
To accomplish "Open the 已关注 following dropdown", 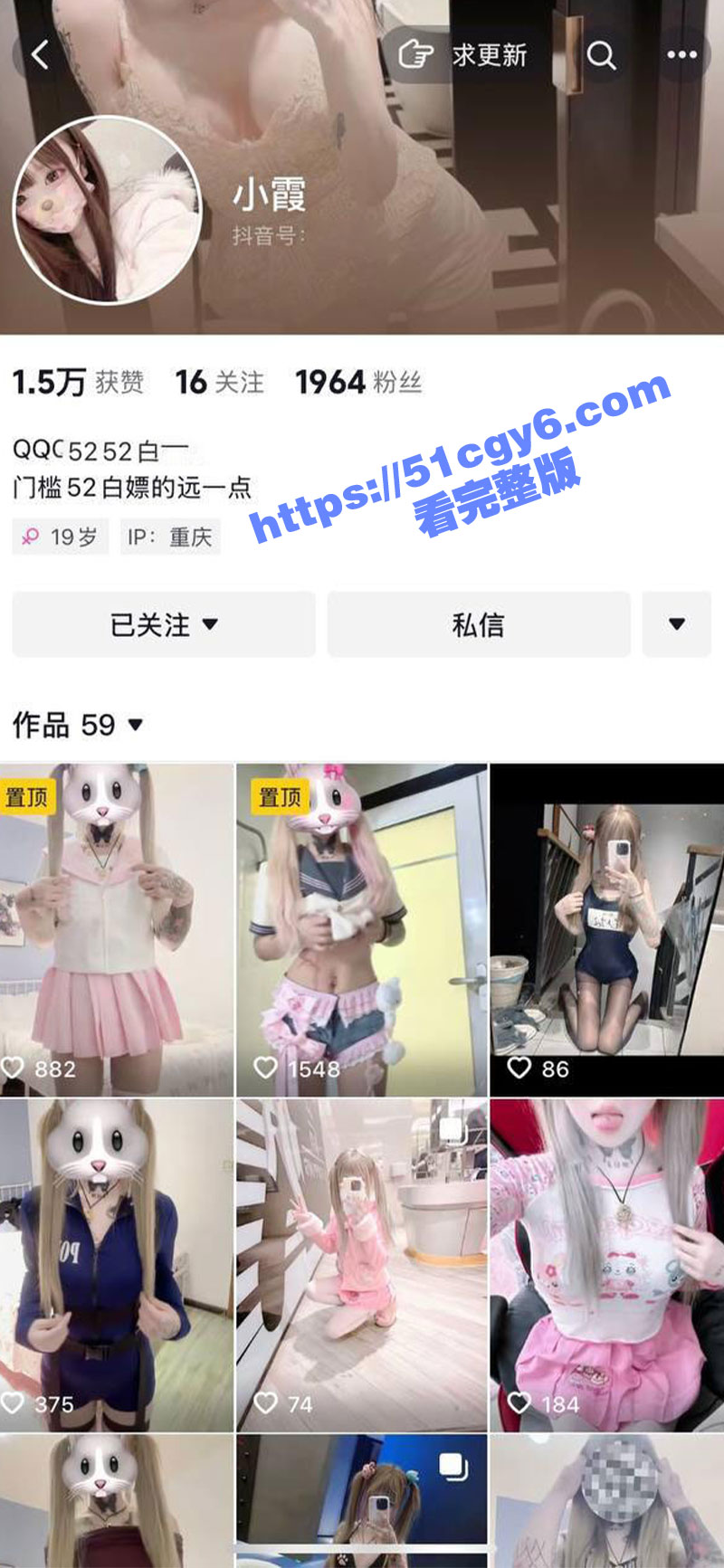I will coord(164,624).
